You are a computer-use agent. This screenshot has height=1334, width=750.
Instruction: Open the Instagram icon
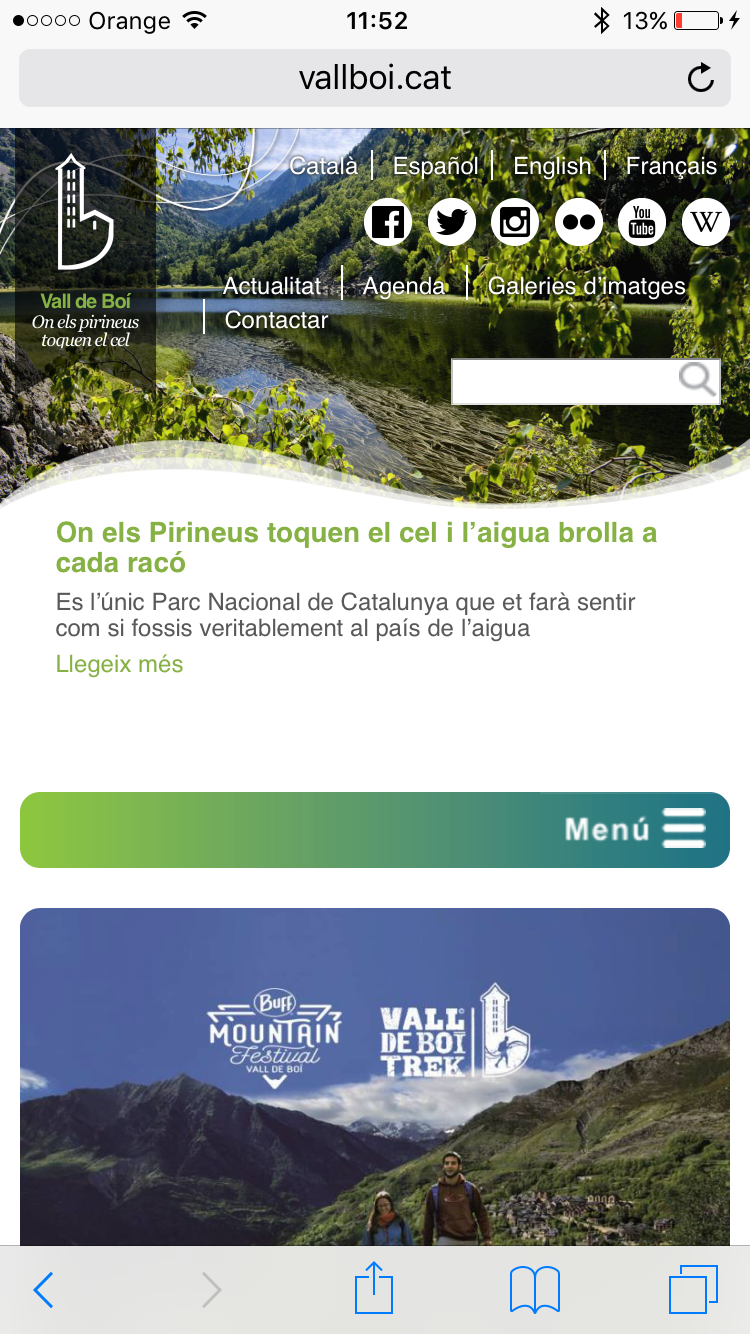tap(515, 222)
